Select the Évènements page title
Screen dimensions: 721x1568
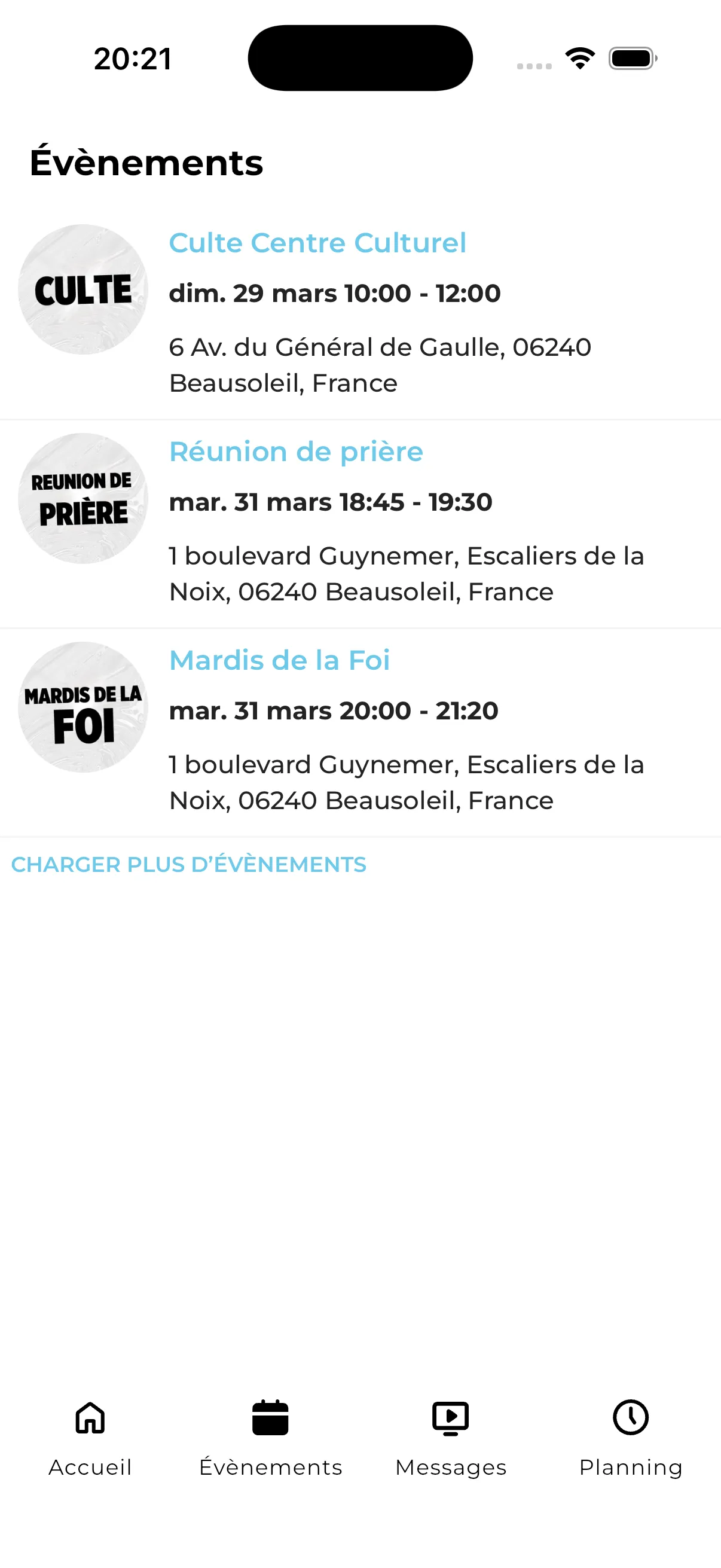click(146, 161)
